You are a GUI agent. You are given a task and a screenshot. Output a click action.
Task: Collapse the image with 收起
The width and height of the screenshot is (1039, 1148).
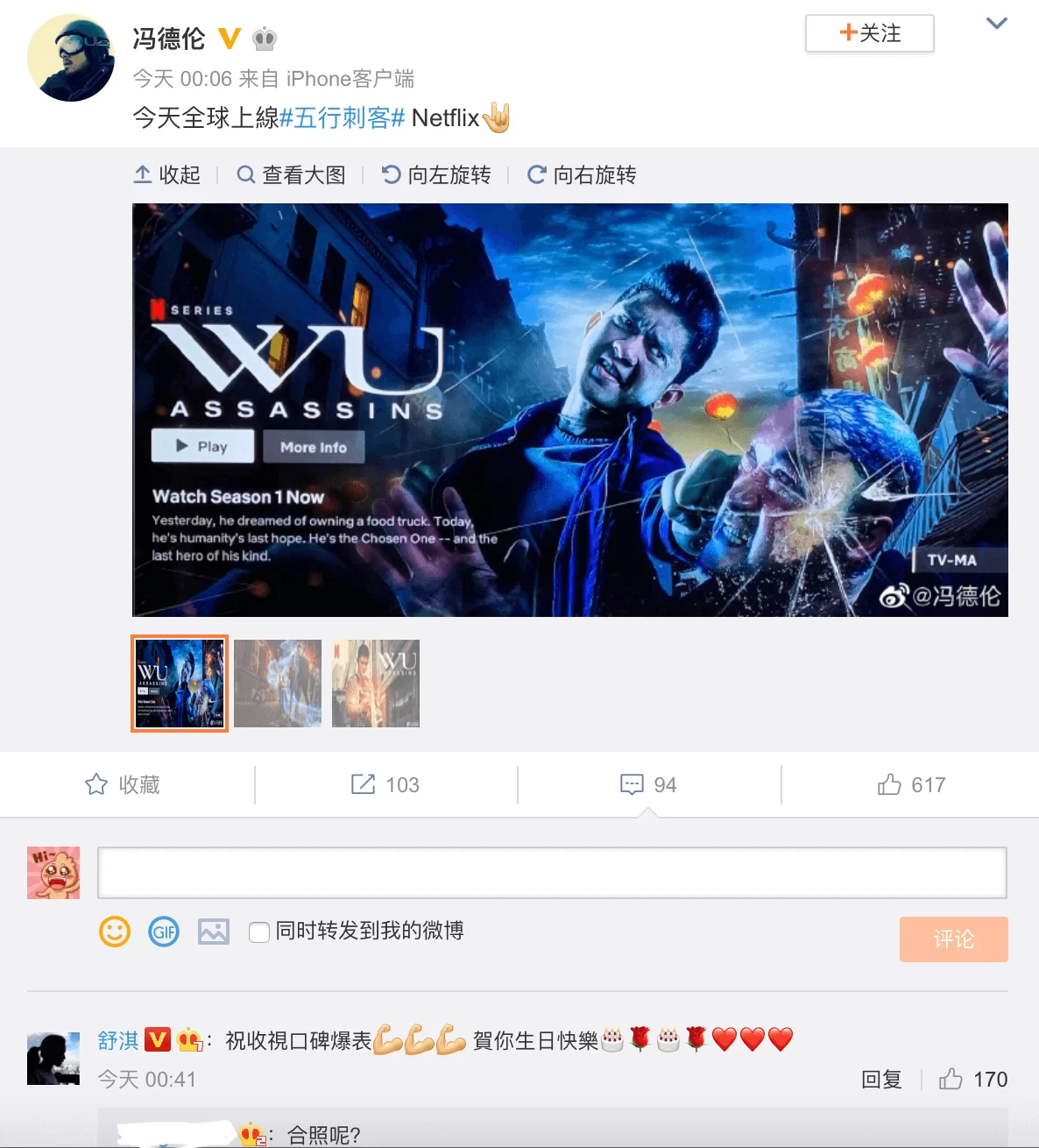pyautogui.click(x=167, y=175)
